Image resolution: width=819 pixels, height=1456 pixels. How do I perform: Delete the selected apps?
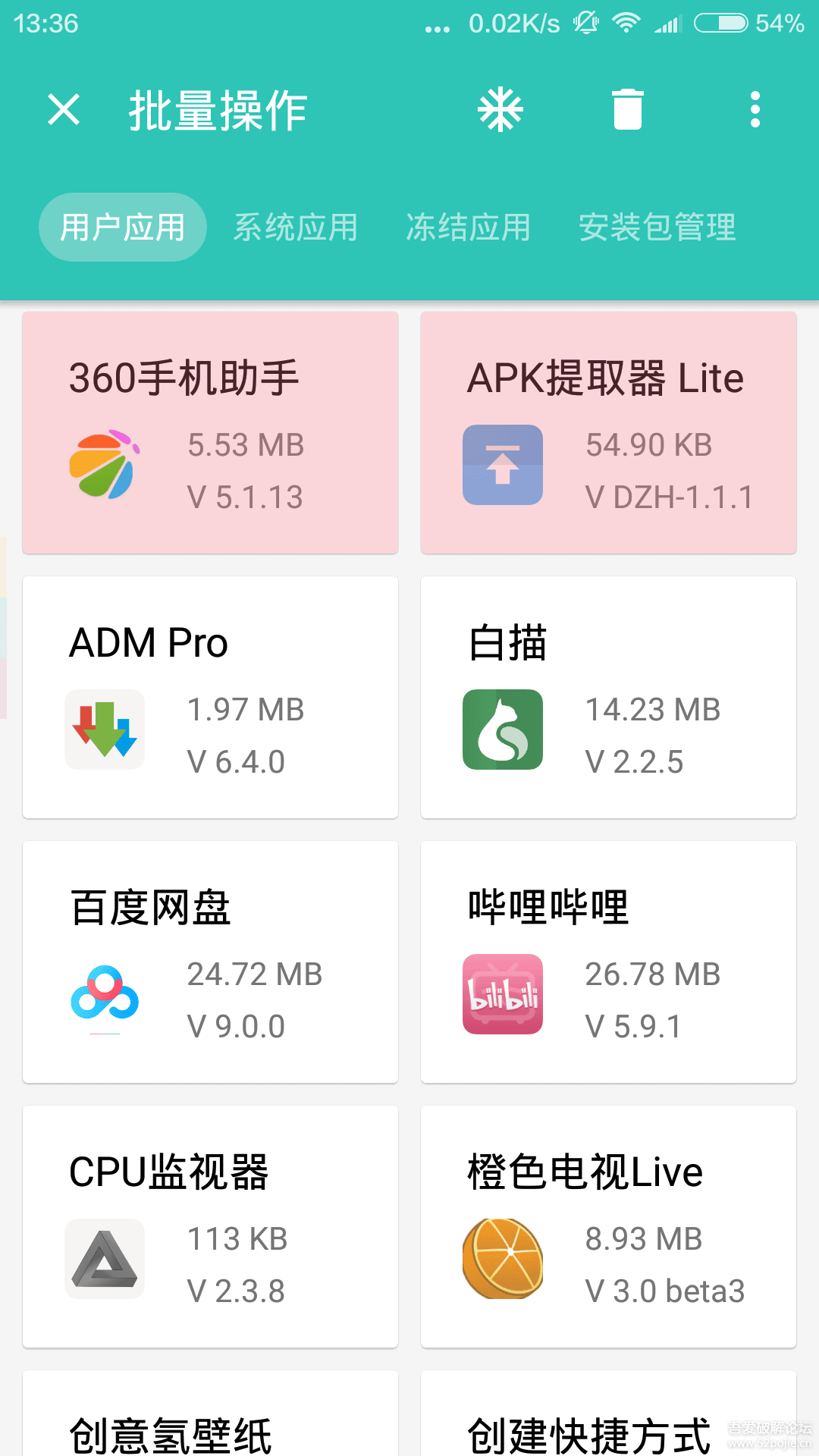click(627, 110)
